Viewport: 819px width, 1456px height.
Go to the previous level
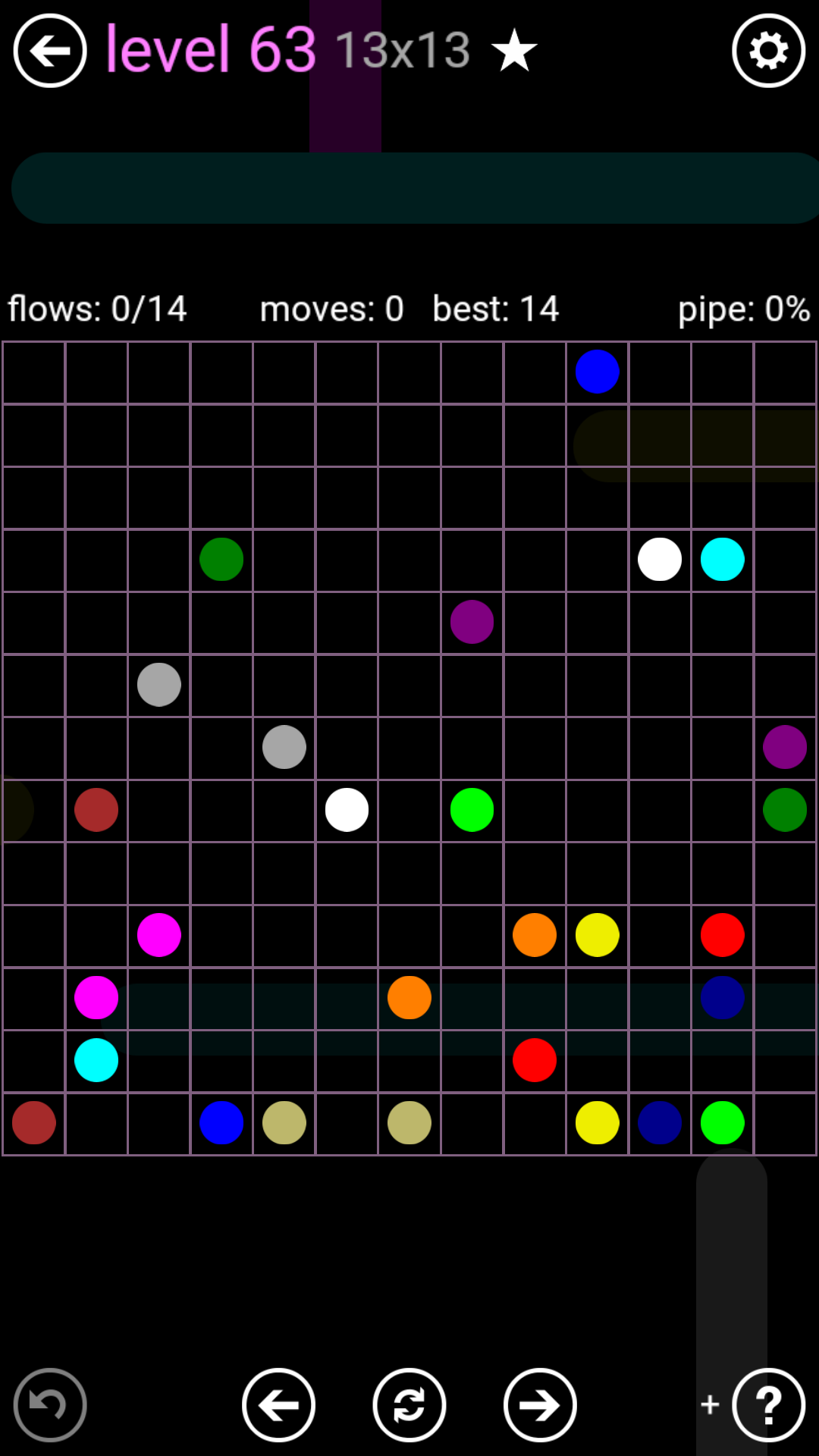278,1404
